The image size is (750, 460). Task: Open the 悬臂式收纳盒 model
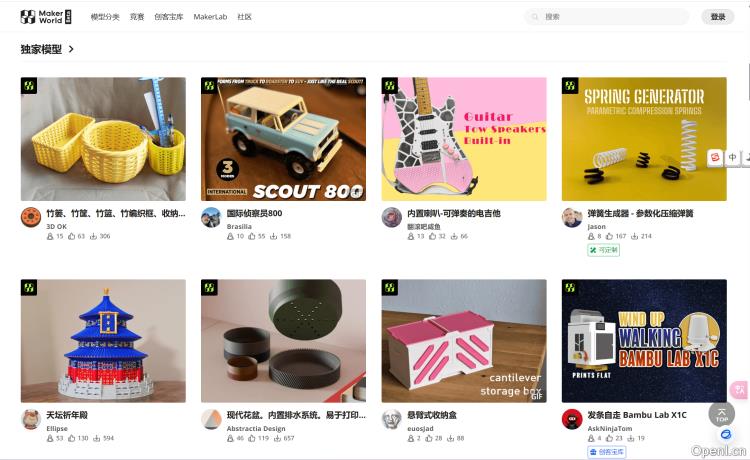(x=463, y=341)
